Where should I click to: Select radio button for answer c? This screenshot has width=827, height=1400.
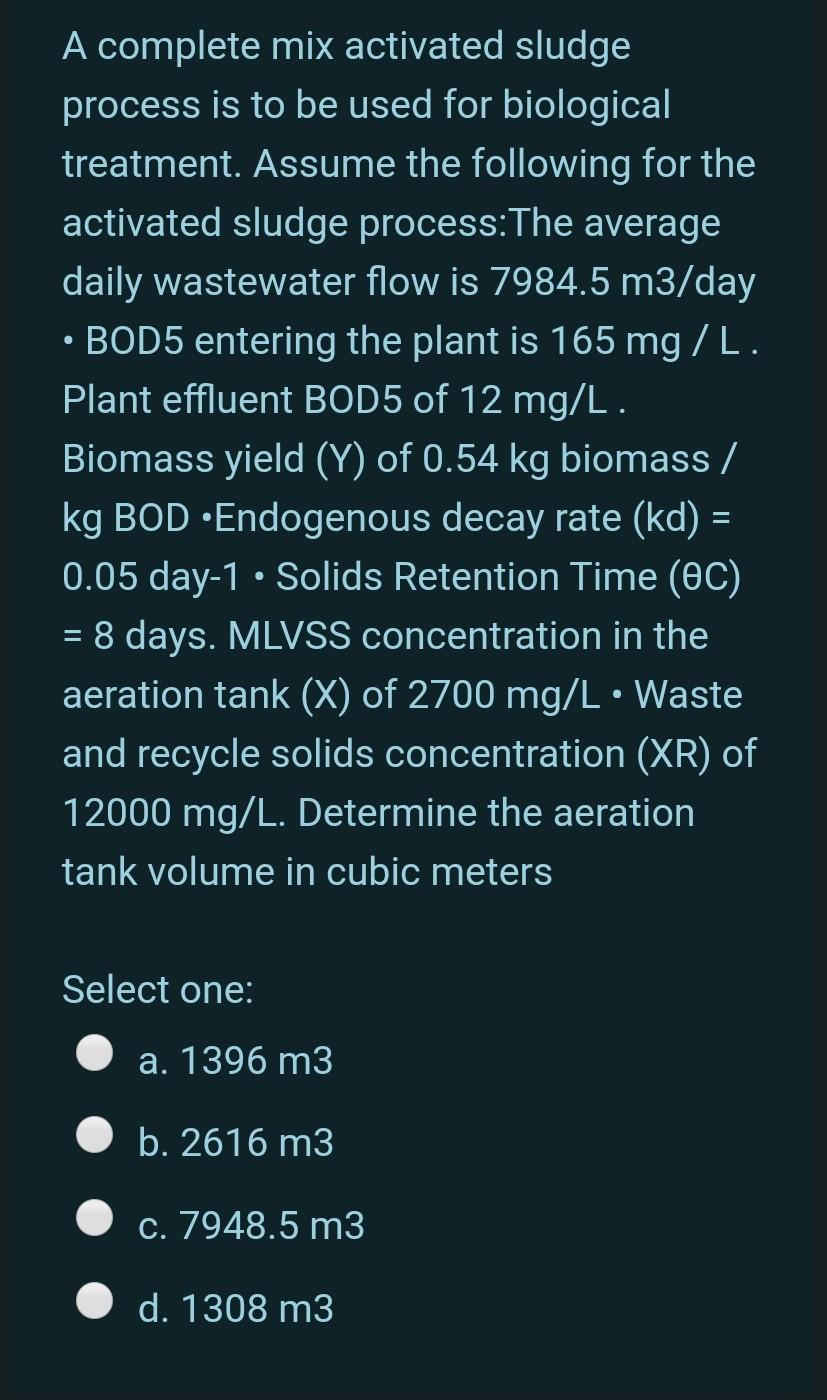pos(94,1217)
